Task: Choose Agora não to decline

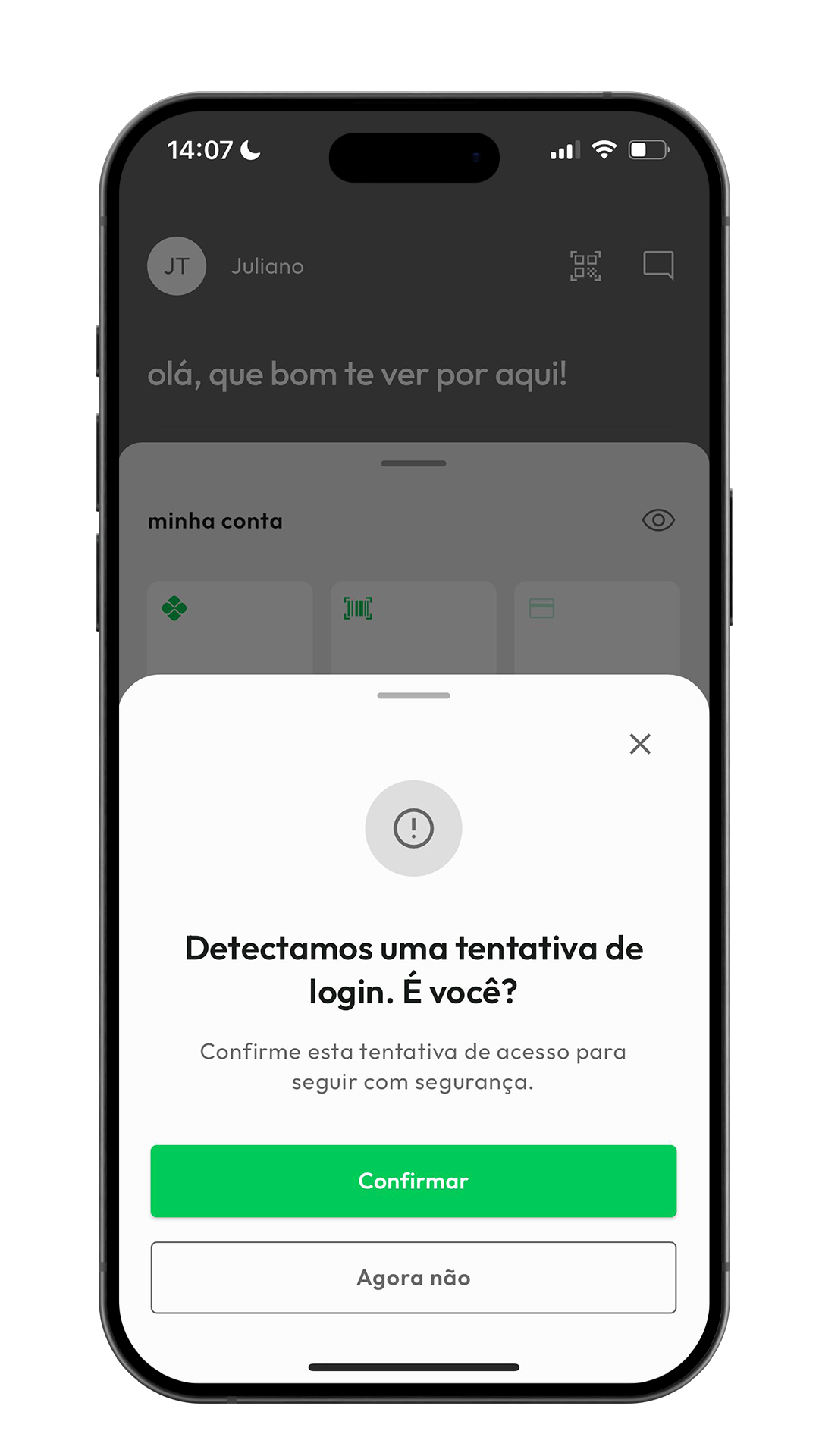Action: pos(413,1278)
